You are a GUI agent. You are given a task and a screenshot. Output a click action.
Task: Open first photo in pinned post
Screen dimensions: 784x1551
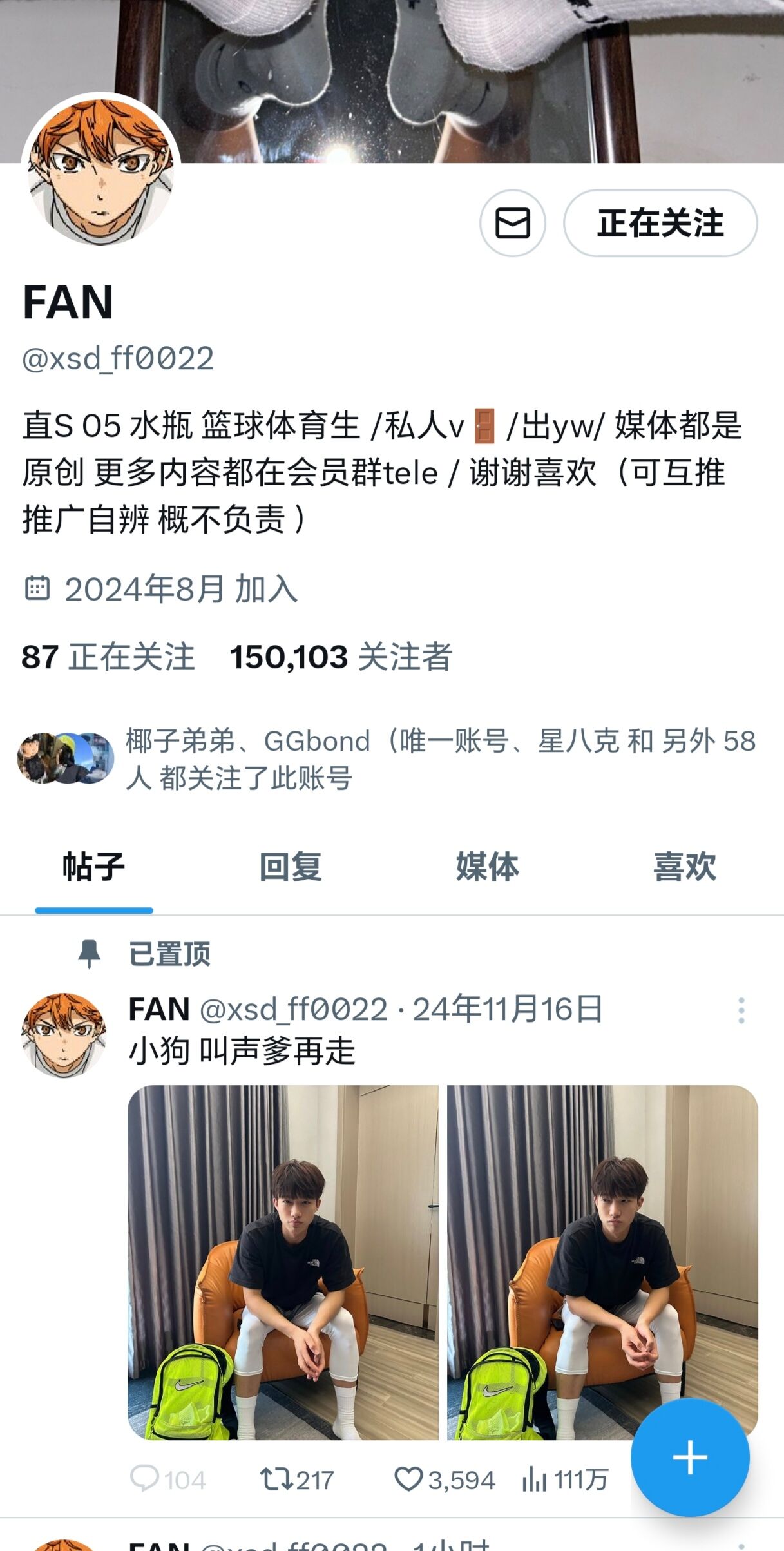[283, 1262]
